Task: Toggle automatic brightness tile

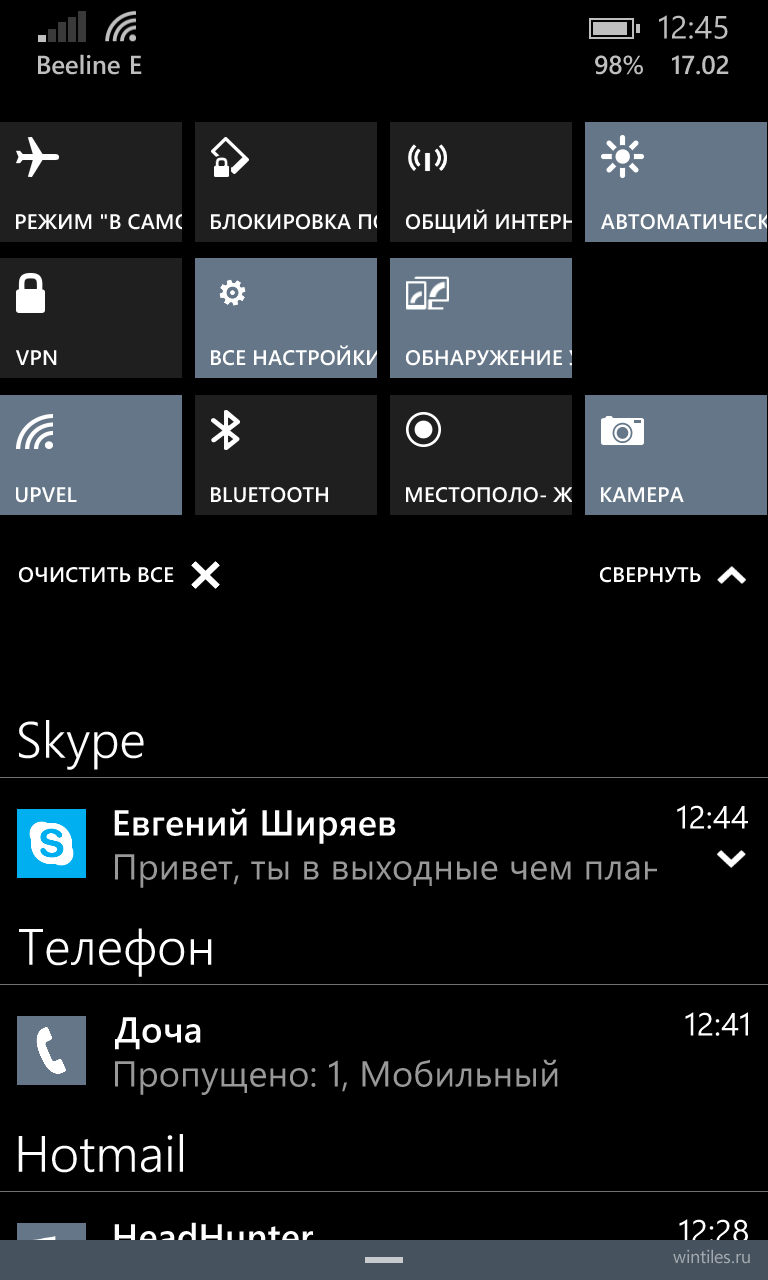Action: (676, 182)
